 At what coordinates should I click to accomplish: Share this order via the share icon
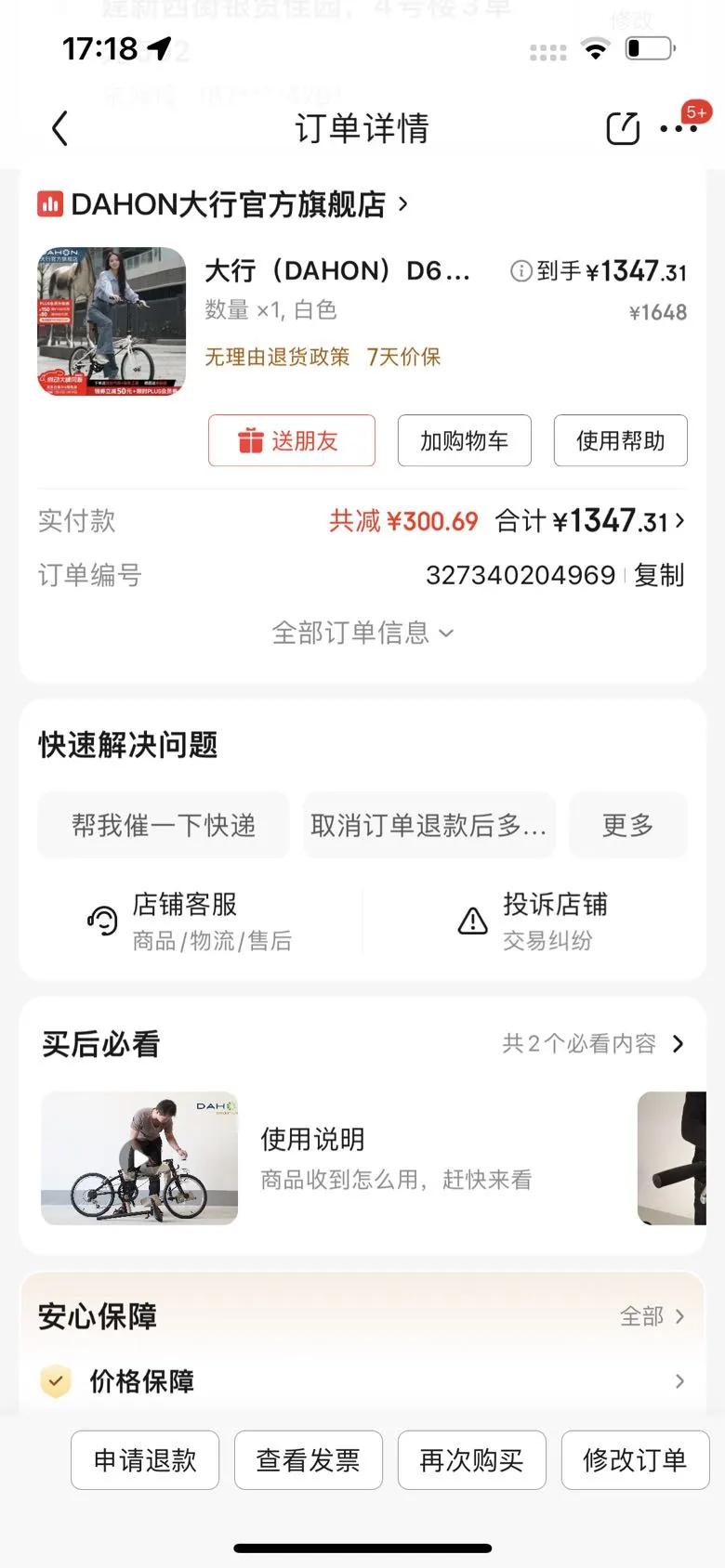click(622, 128)
